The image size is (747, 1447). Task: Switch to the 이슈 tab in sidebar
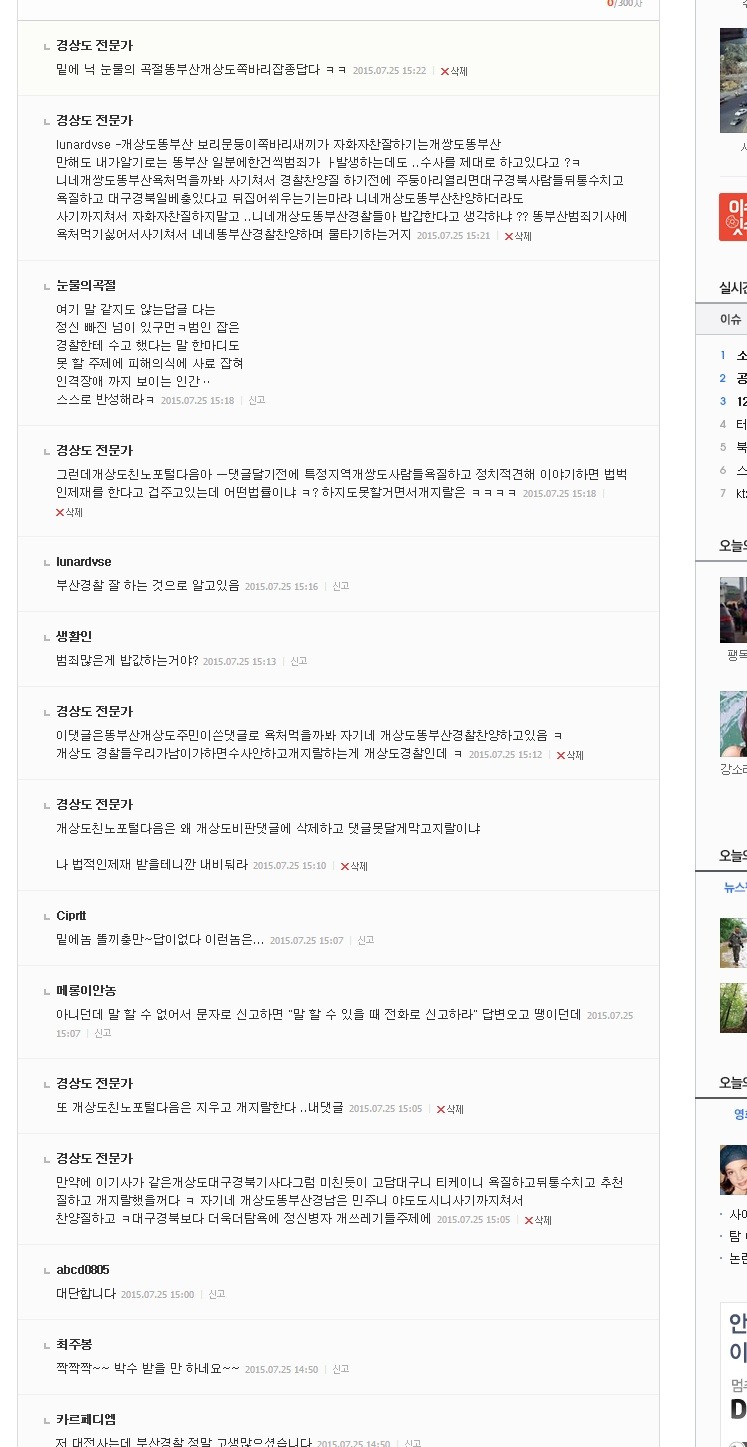click(730, 319)
